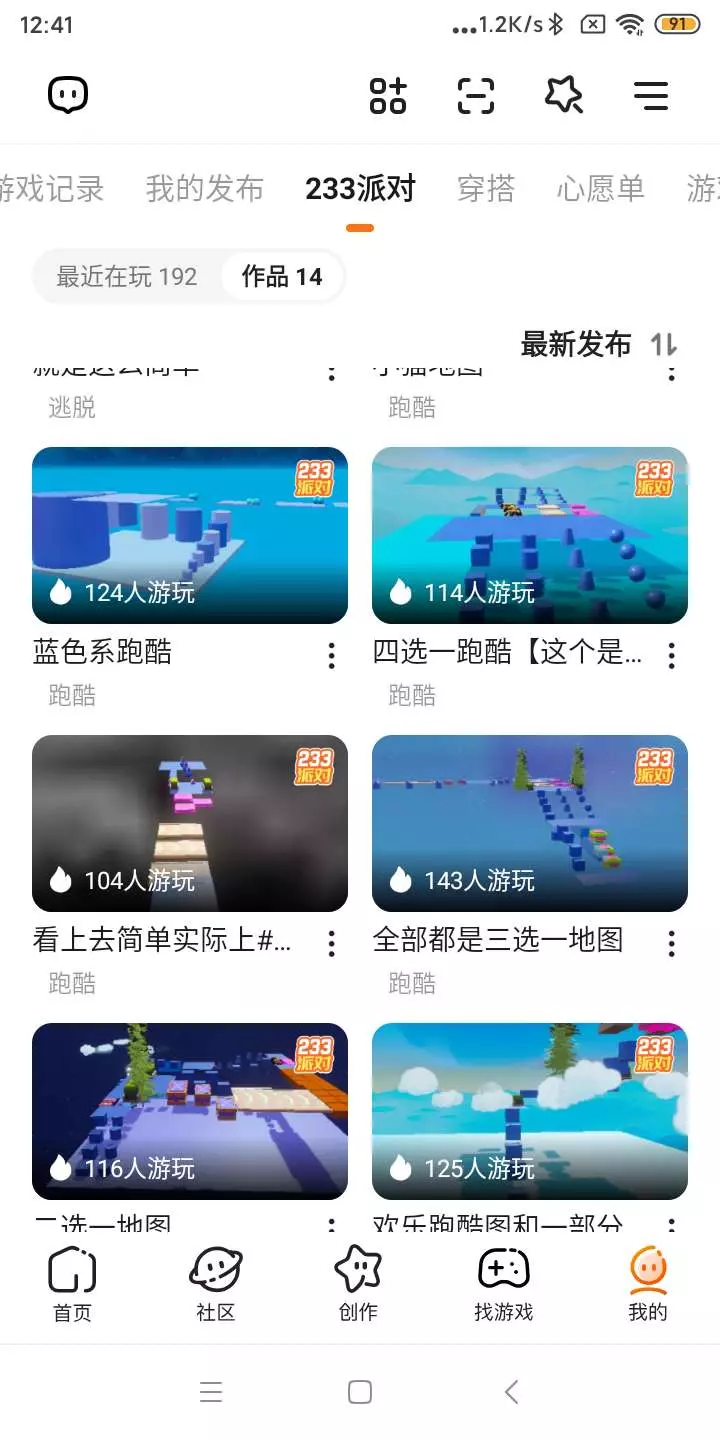Screen dimensions: 720x1440
Task: Select the 最近在玩 192 segment
Action: click(127, 277)
